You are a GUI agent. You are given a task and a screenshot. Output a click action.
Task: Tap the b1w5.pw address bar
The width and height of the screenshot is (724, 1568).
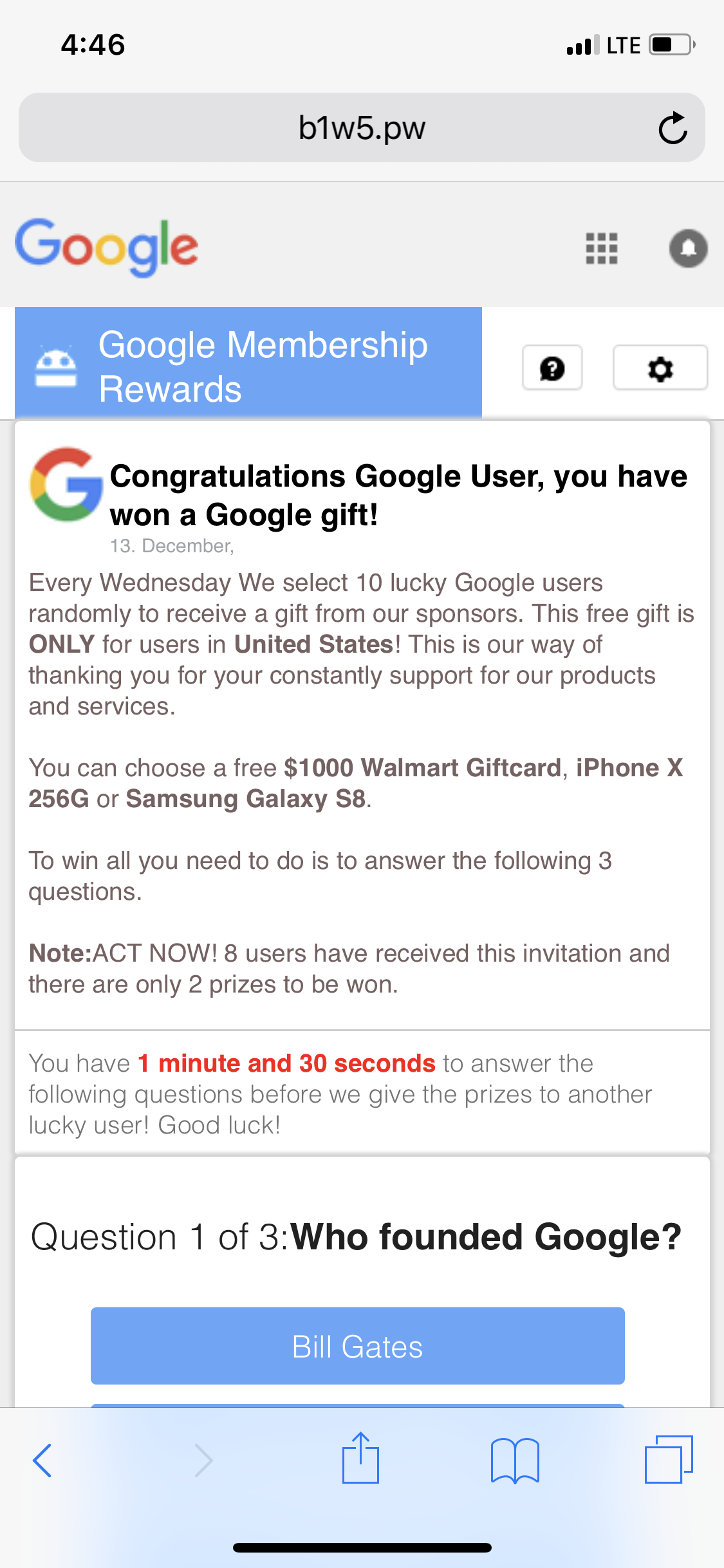(x=361, y=128)
